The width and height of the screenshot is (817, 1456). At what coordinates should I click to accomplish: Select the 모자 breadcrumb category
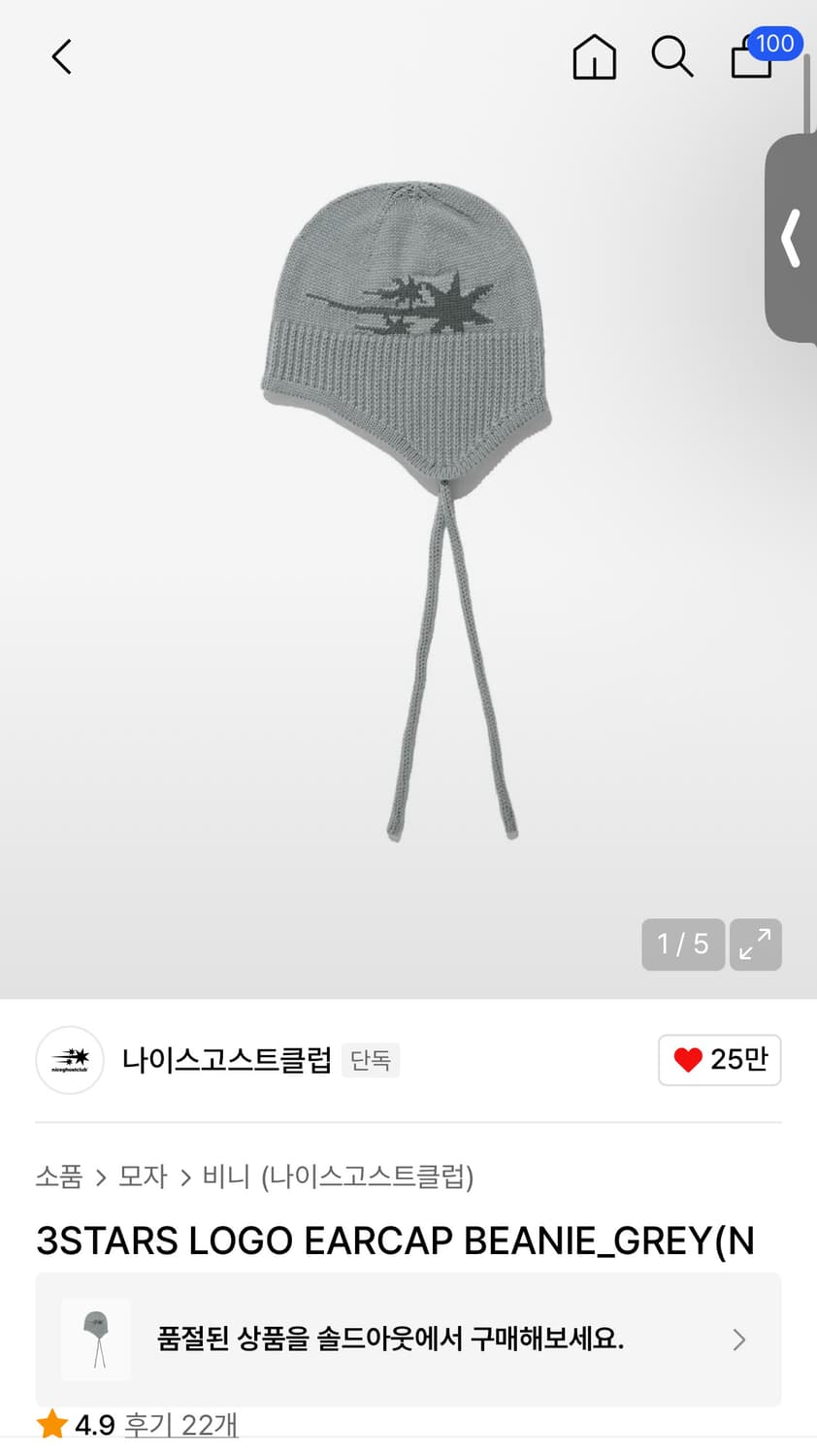click(x=143, y=1176)
